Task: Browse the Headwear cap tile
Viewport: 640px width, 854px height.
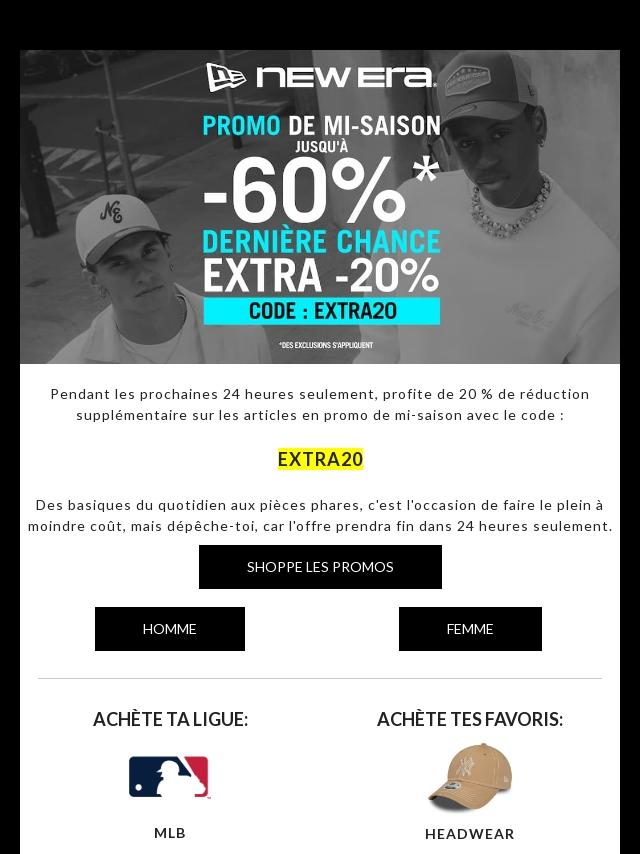Action: pyautogui.click(x=470, y=778)
